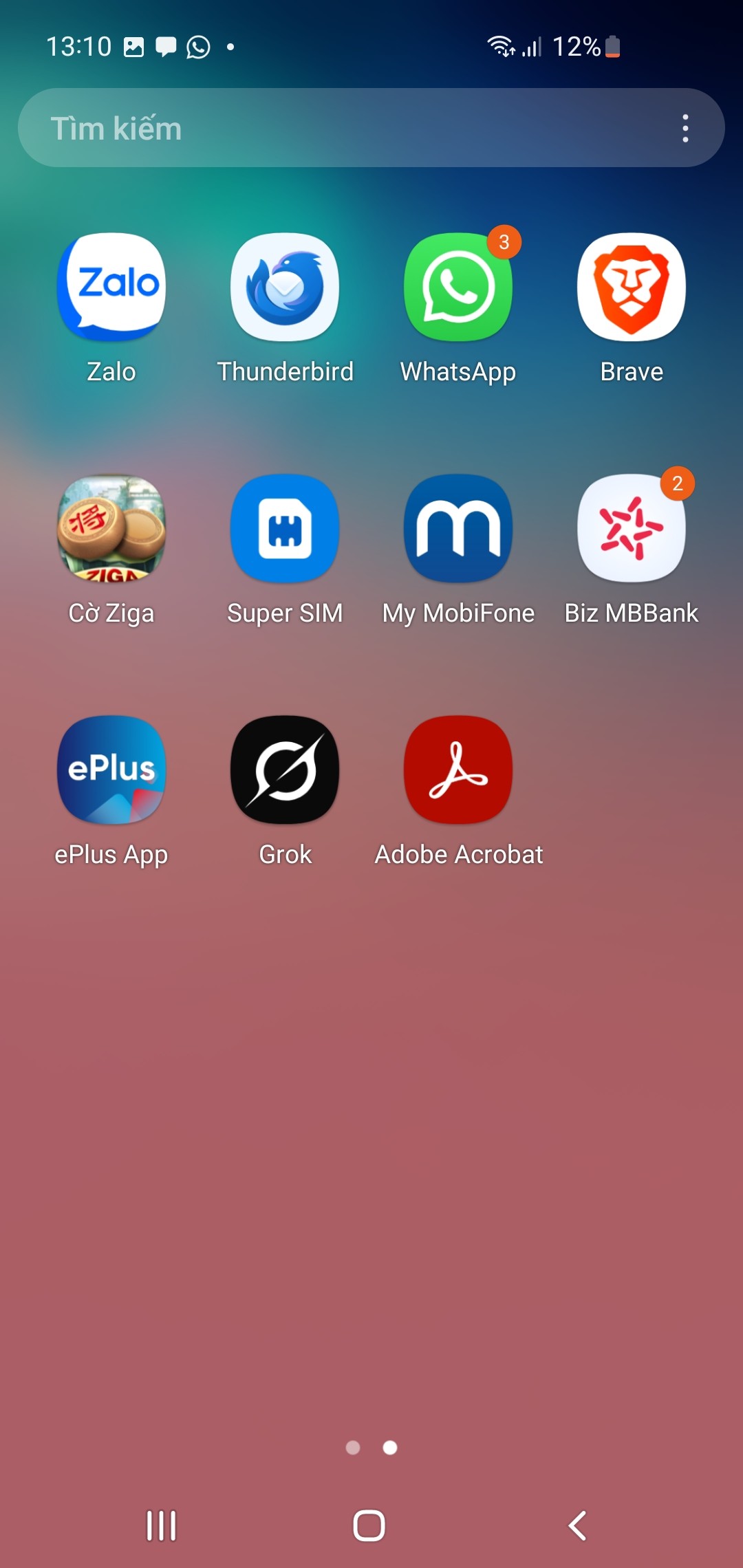Open Thunderbird mail app
This screenshot has width=743, height=1568.
click(285, 287)
